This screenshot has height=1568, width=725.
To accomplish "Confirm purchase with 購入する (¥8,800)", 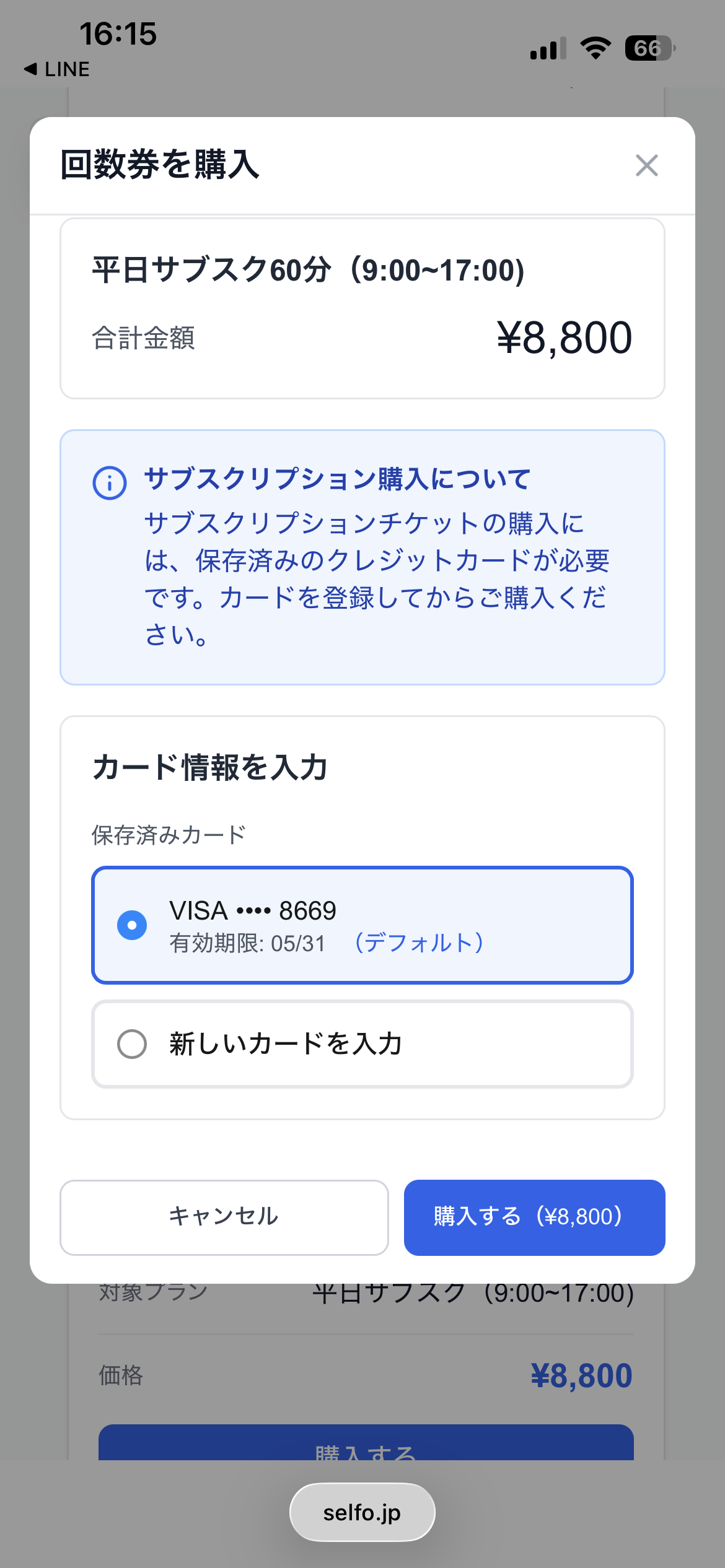I will [x=534, y=1217].
